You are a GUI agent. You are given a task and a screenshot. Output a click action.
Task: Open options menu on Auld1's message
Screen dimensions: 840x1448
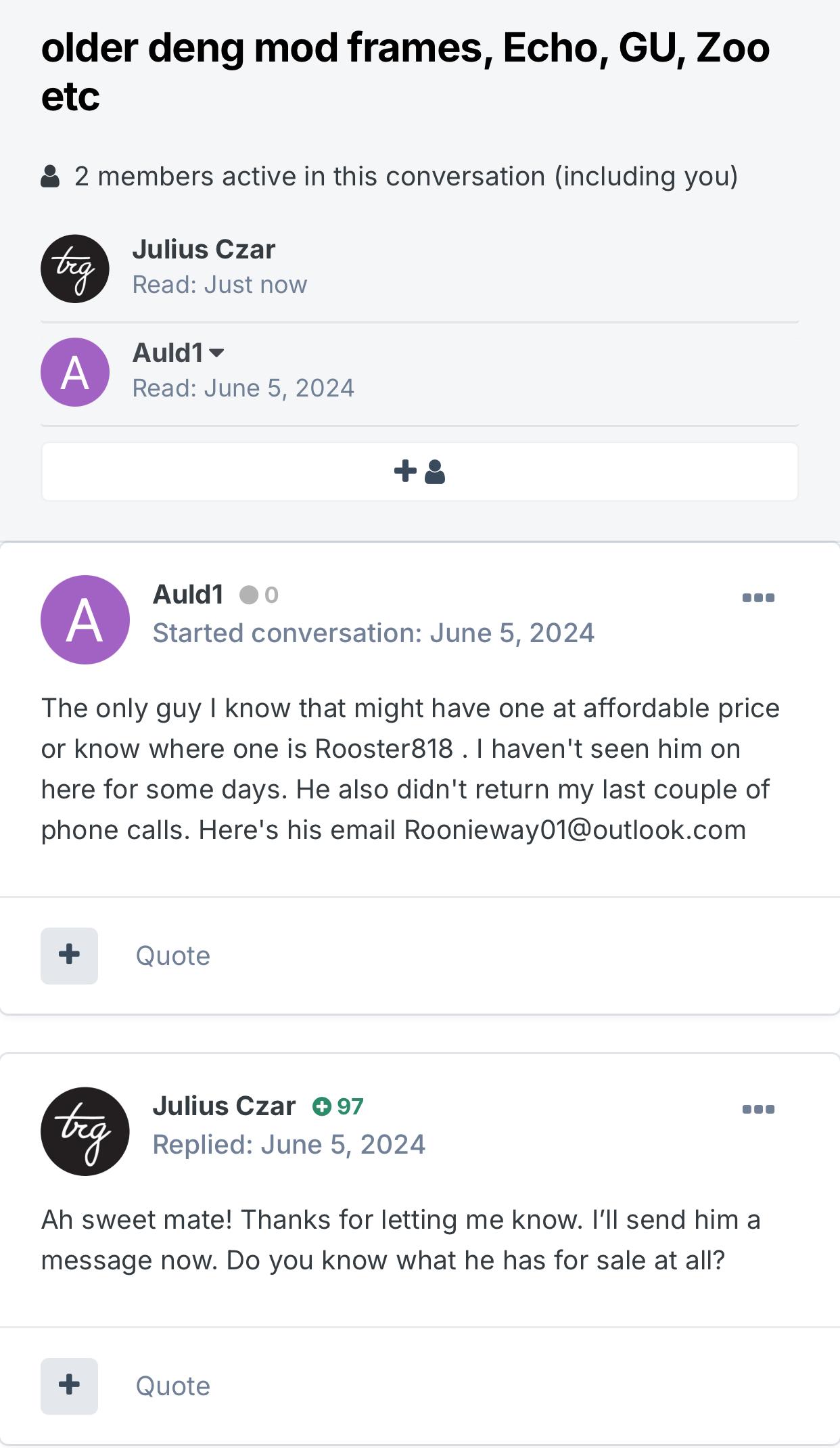click(758, 597)
